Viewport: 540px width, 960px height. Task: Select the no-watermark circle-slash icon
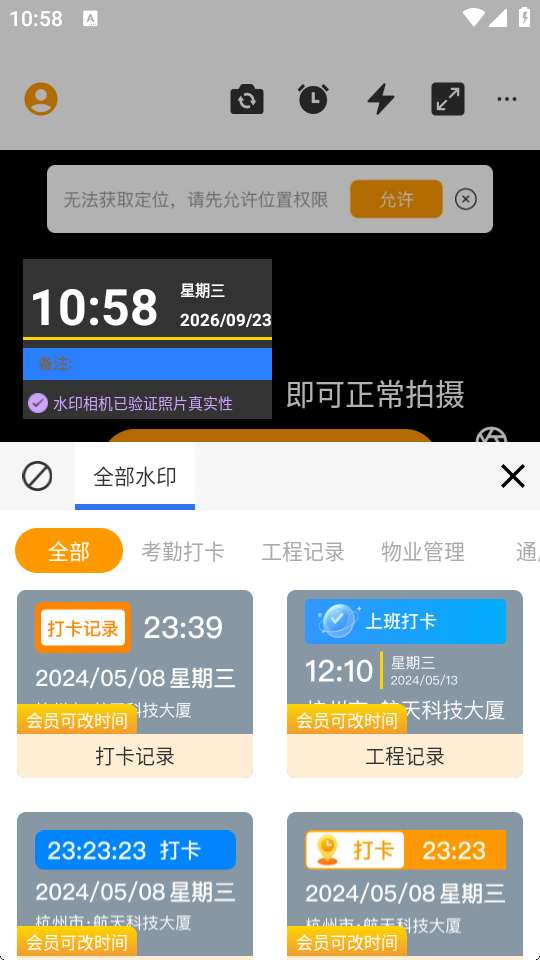37,476
